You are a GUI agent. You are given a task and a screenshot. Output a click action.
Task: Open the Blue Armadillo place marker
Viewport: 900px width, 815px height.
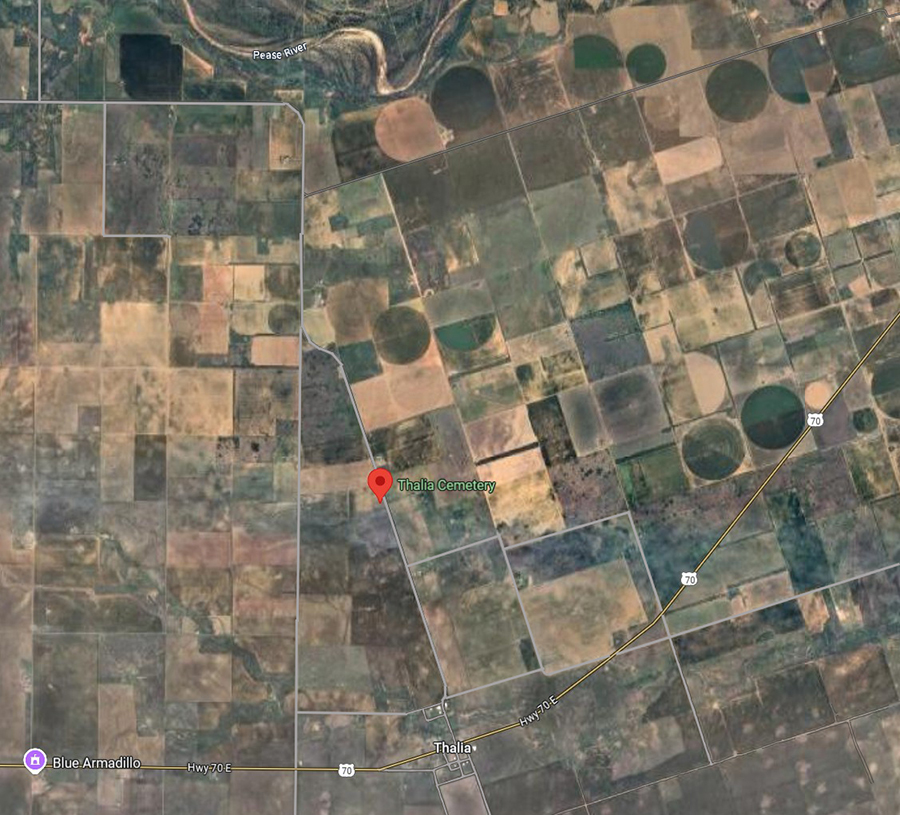click(x=36, y=762)
